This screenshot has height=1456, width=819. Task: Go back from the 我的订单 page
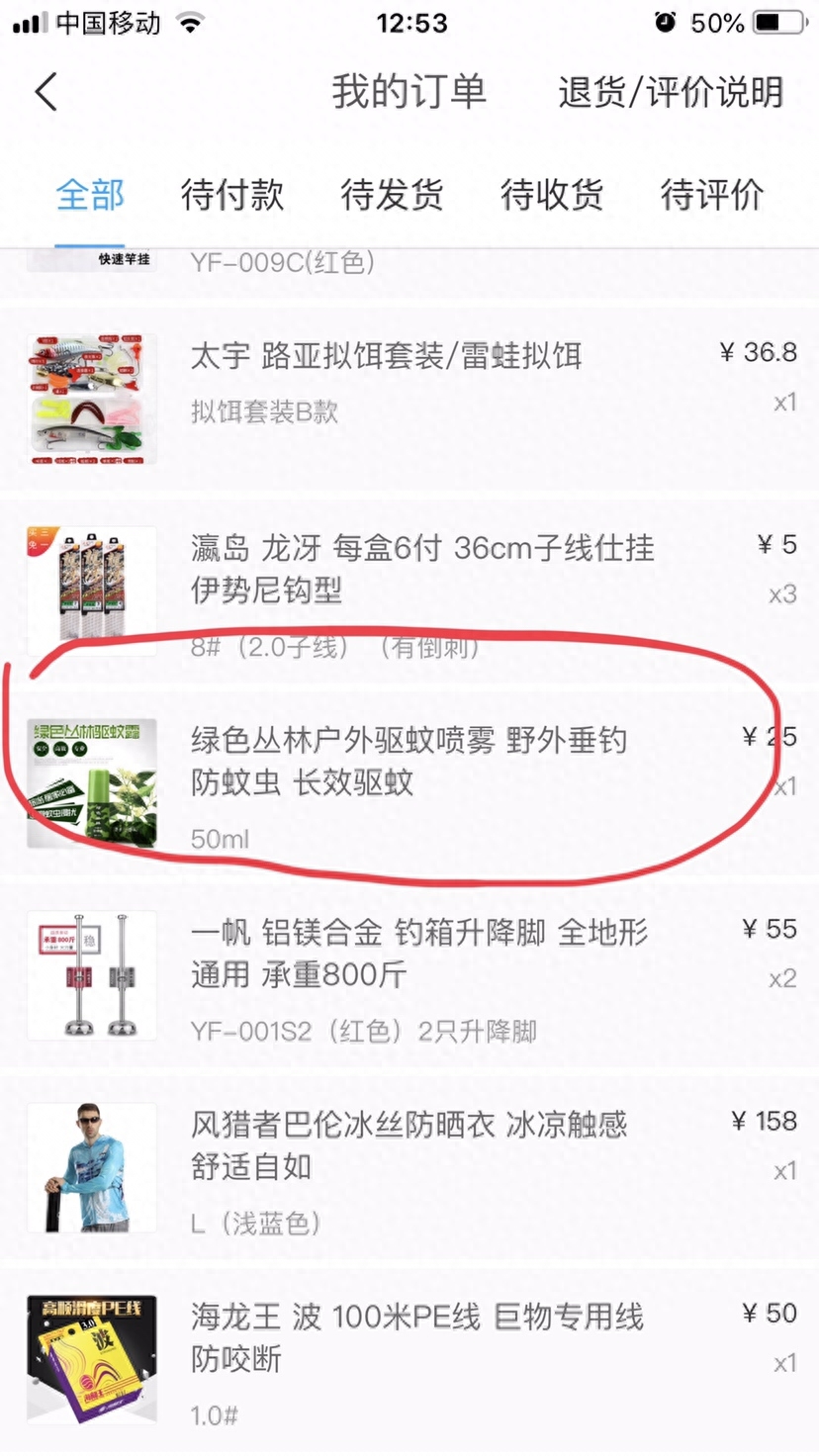coord(45,92)
